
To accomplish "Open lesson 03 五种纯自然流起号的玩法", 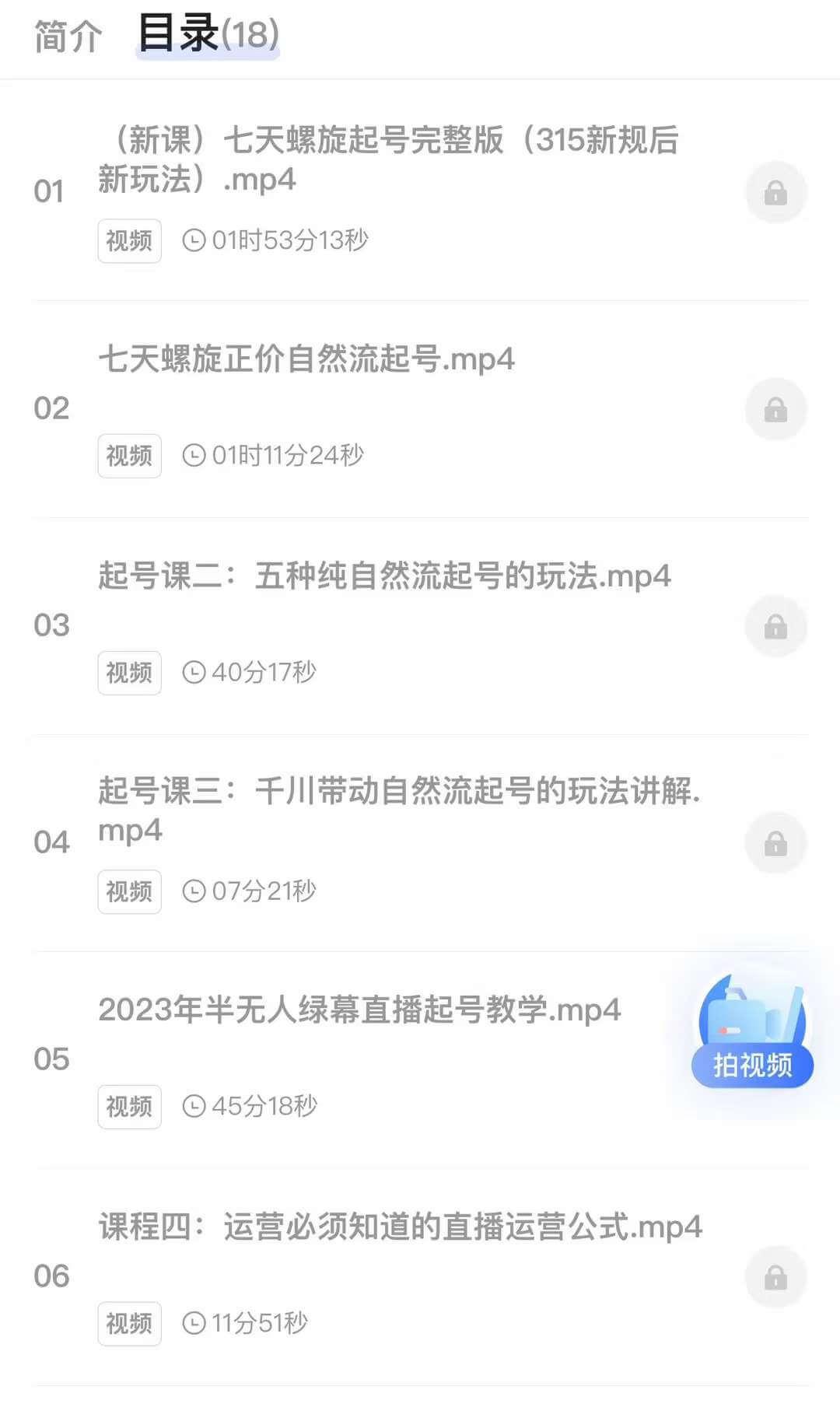I will [x=383, y=576].
